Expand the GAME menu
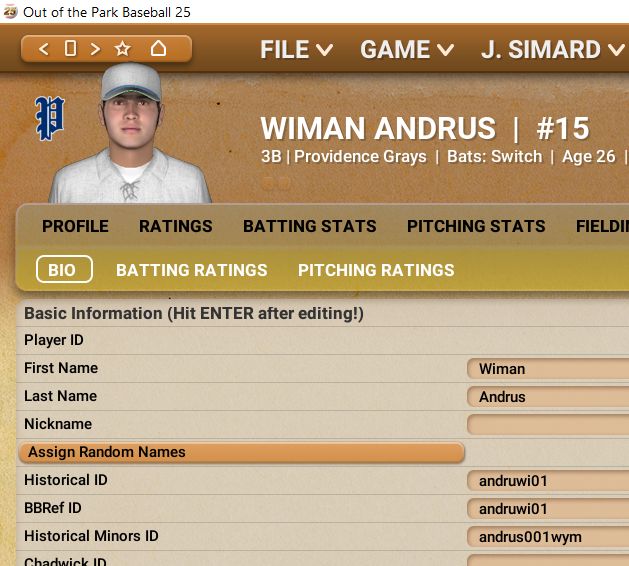 (406, 49)
